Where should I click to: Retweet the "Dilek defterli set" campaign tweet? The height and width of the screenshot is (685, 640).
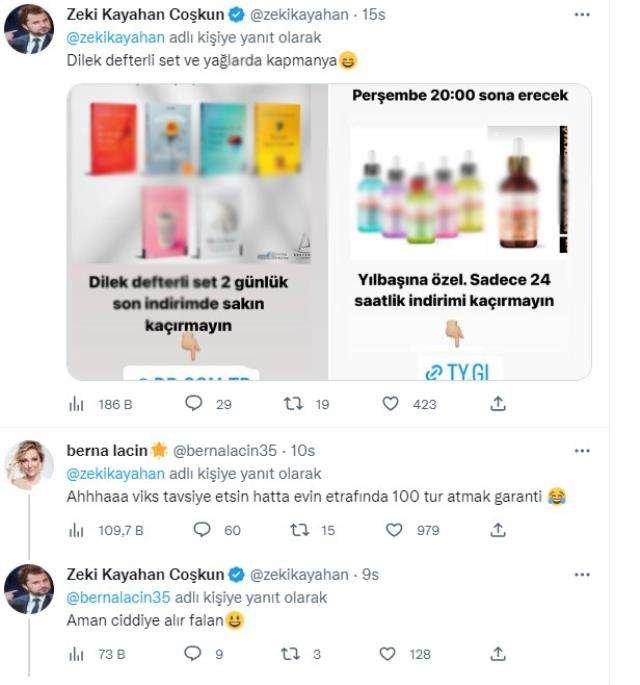tap(295, 405)
